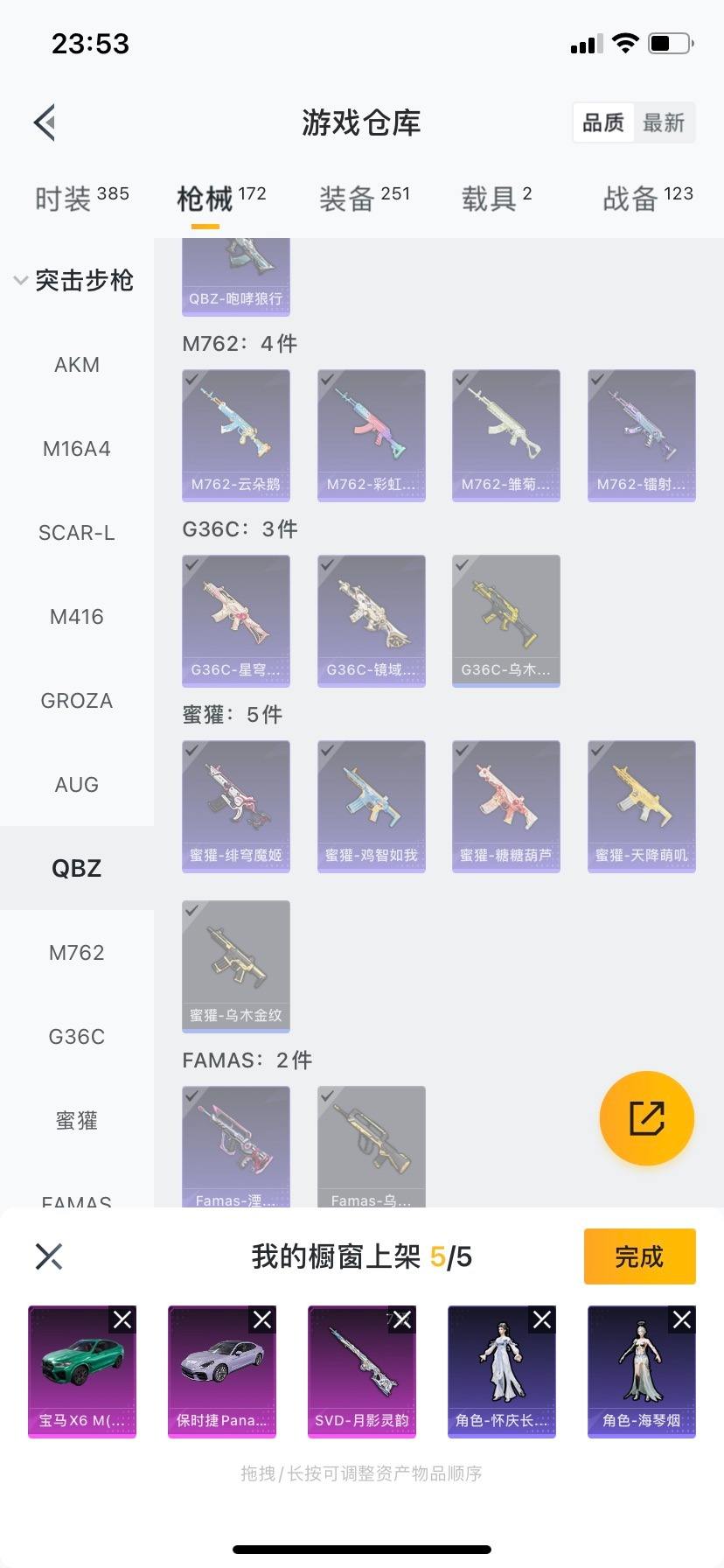Jump to GROZA in the side list
724x1568 pixels.
pyautogui.click(x=77, y=701)
